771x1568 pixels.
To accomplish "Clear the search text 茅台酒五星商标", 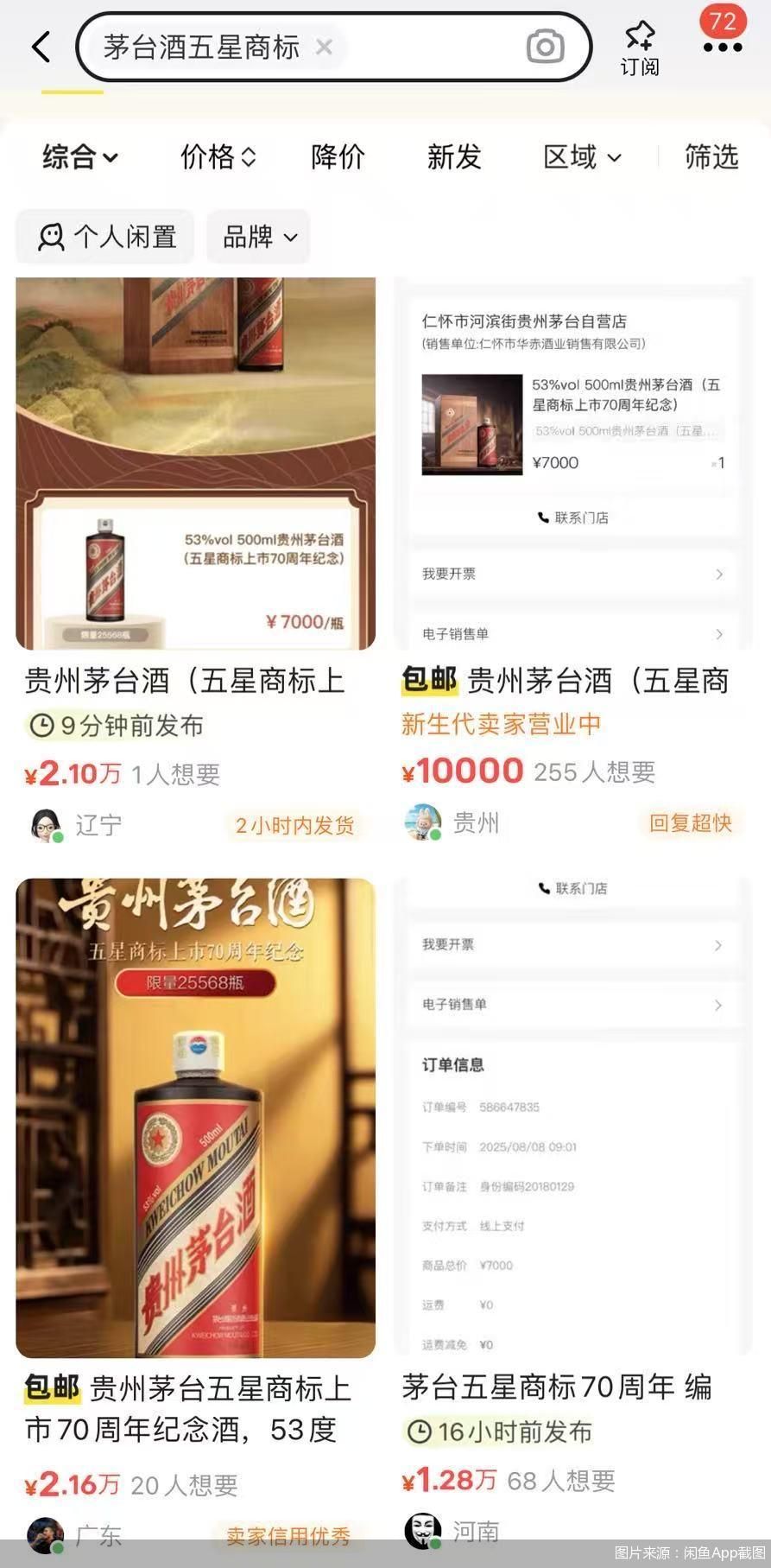I will (324, 47).
